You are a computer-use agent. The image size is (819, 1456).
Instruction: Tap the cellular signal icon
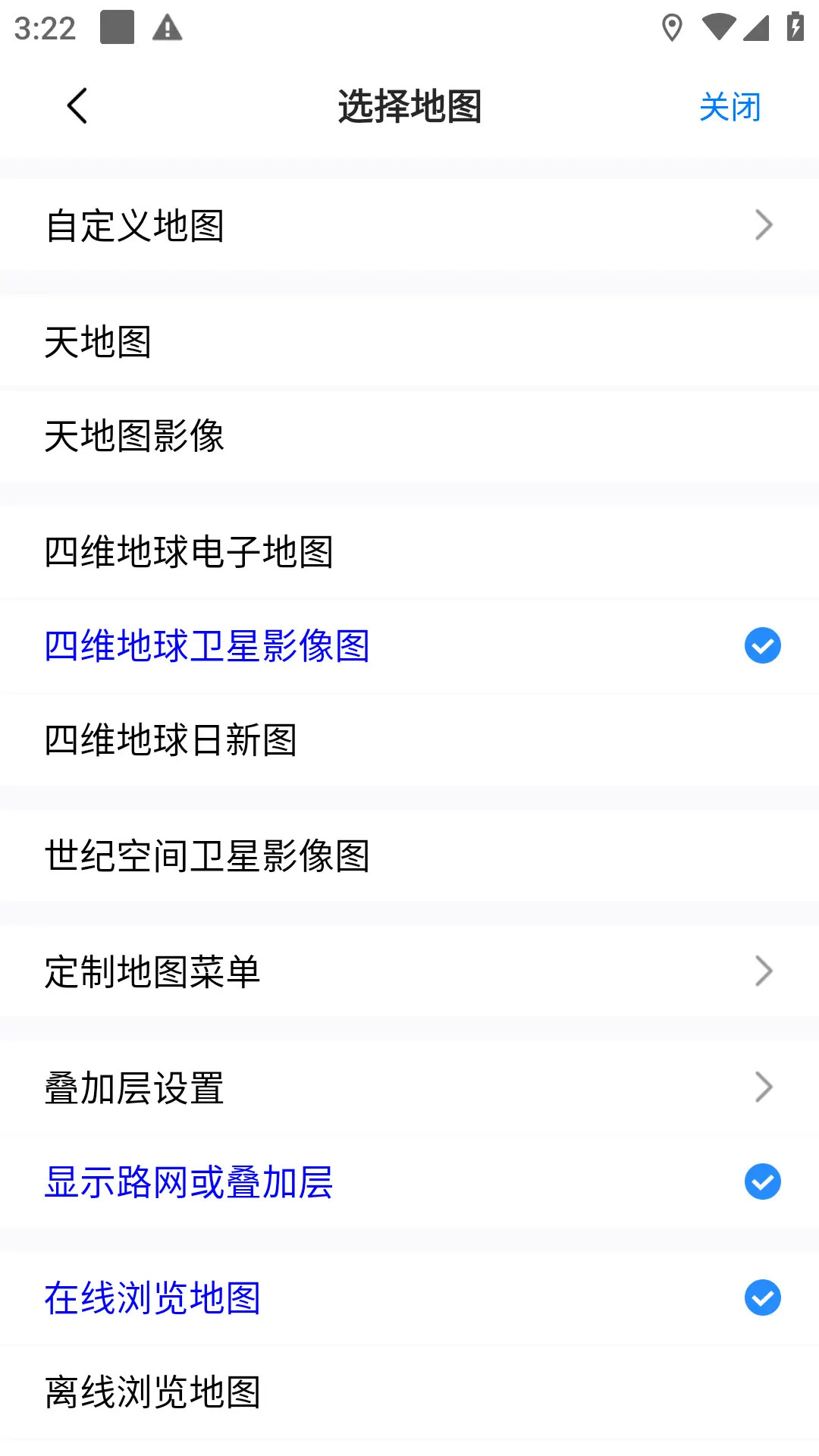tap(758, 27)
